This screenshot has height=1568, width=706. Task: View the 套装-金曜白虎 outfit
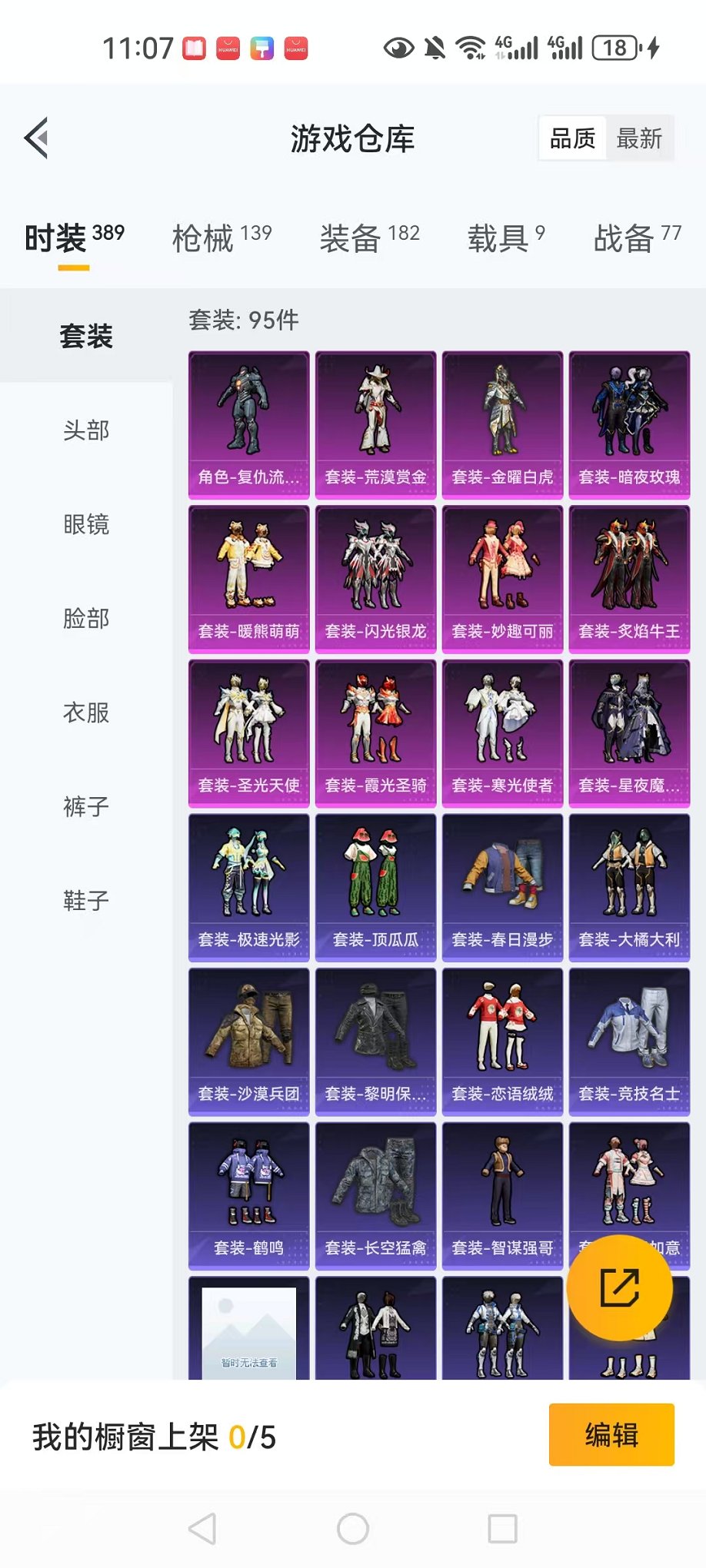pyautogui.click(x=502, y=424)
